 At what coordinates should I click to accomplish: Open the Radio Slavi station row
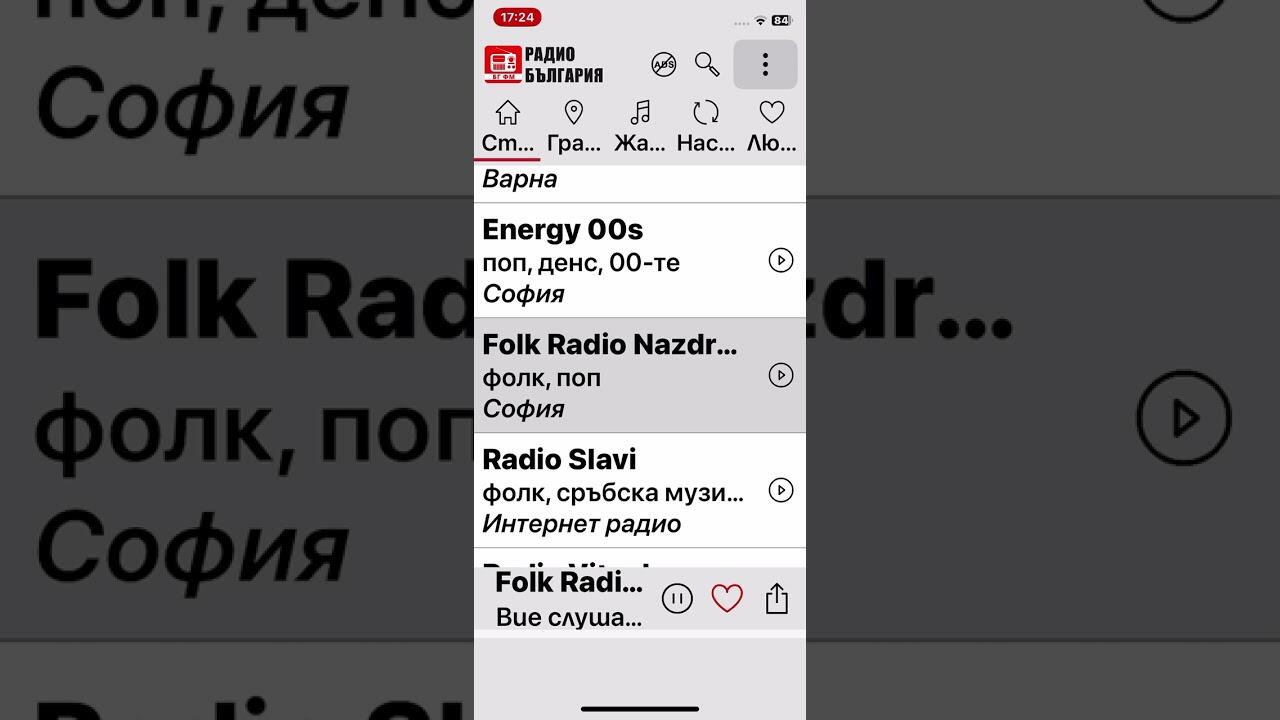point(610,491)
